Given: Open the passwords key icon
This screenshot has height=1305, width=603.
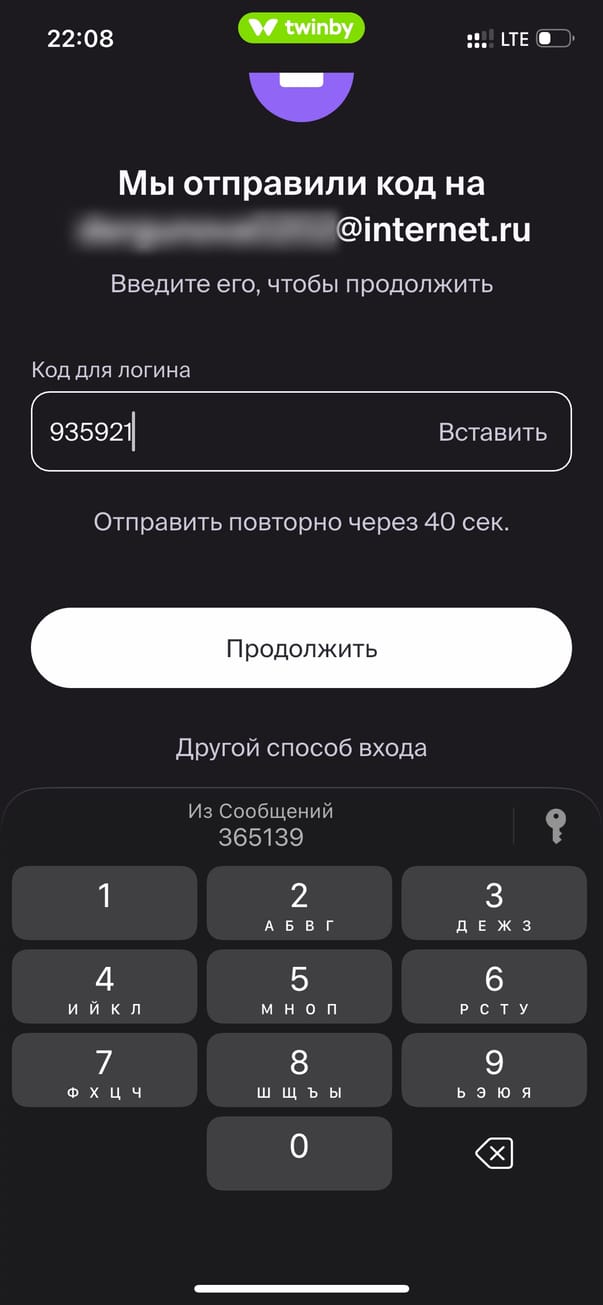Looking at the screenshot, I should click(x=555, y=826).
